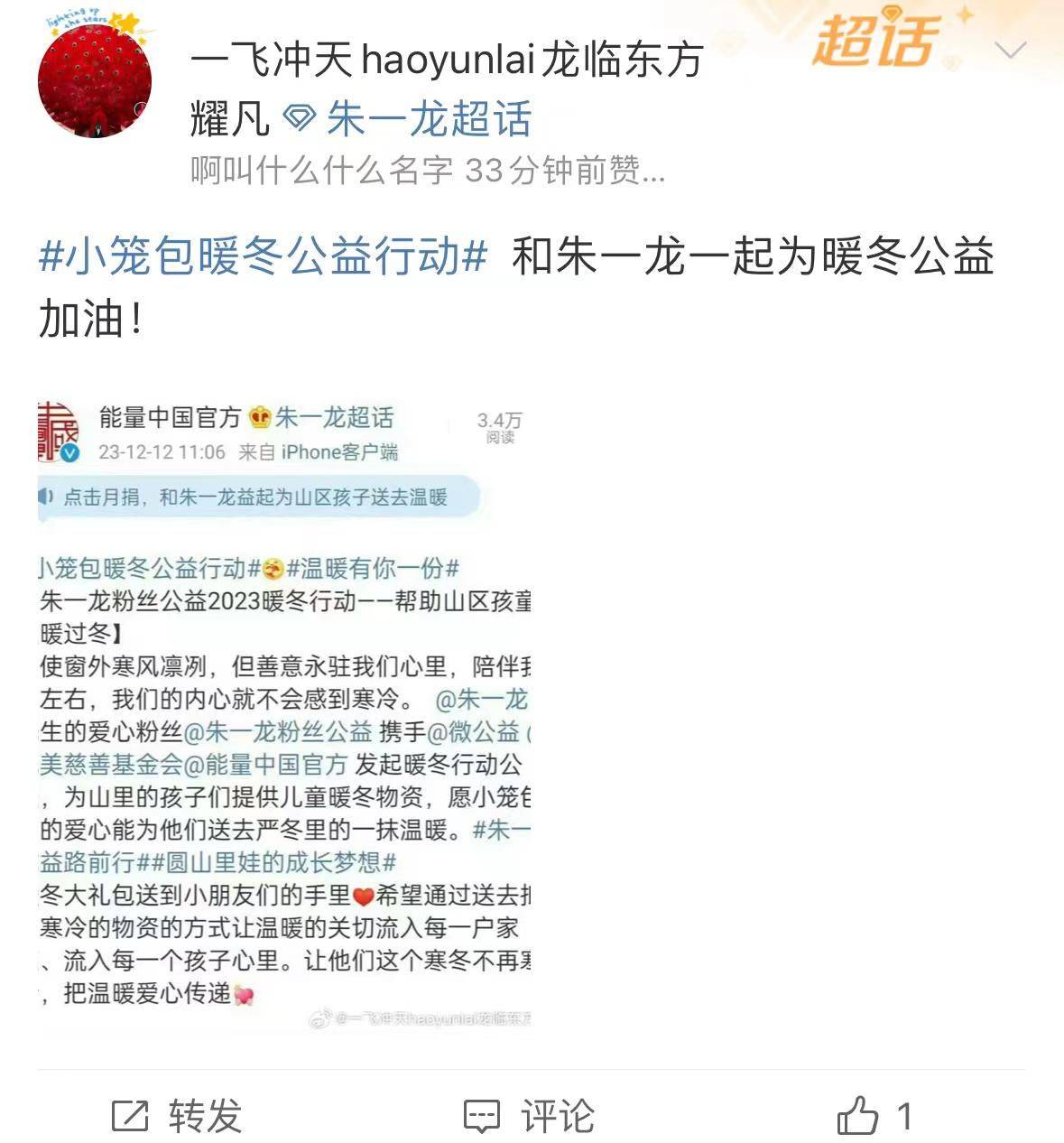Like this post
Image resolution: width=1064 pixels, height=1143 pixels.
(x=874, y=1116)
